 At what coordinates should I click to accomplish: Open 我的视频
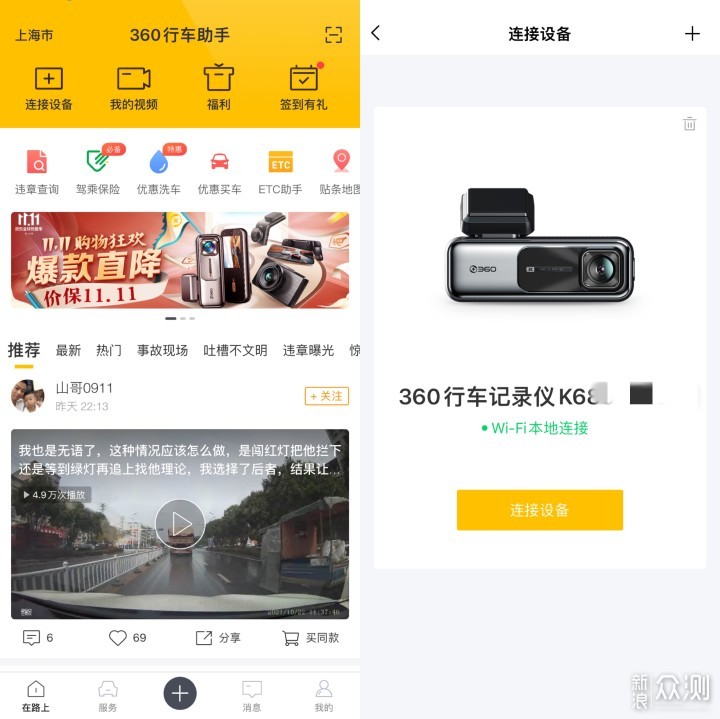pos(134,88)
